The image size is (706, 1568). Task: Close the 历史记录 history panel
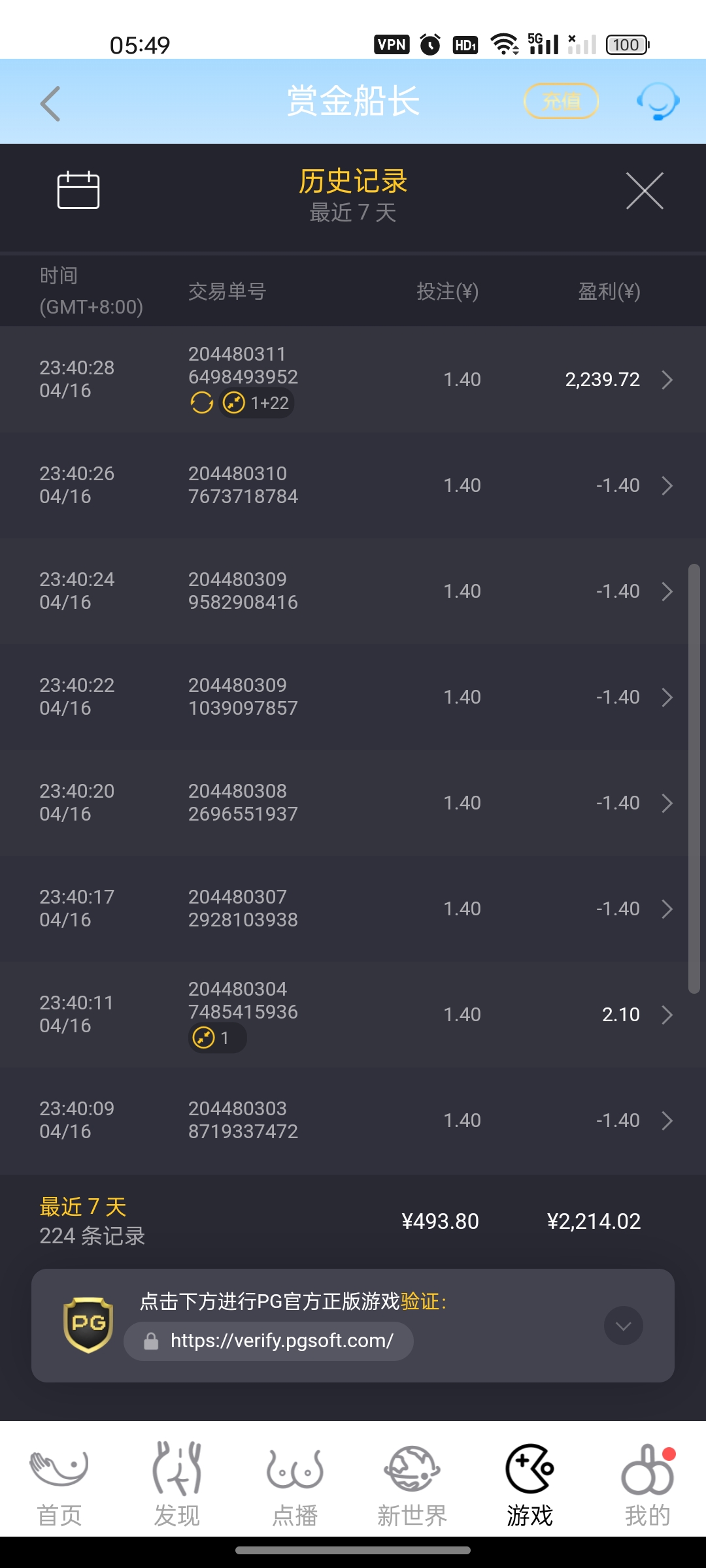pyautogui.click(x=645, y=191)
